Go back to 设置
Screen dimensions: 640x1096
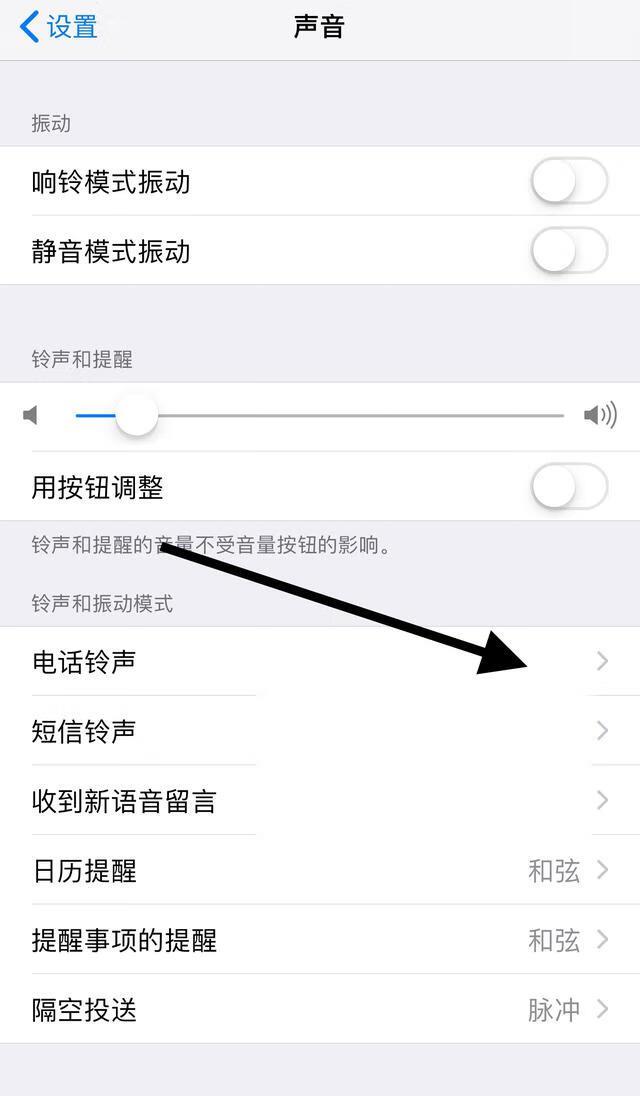(x=59, y=28)
